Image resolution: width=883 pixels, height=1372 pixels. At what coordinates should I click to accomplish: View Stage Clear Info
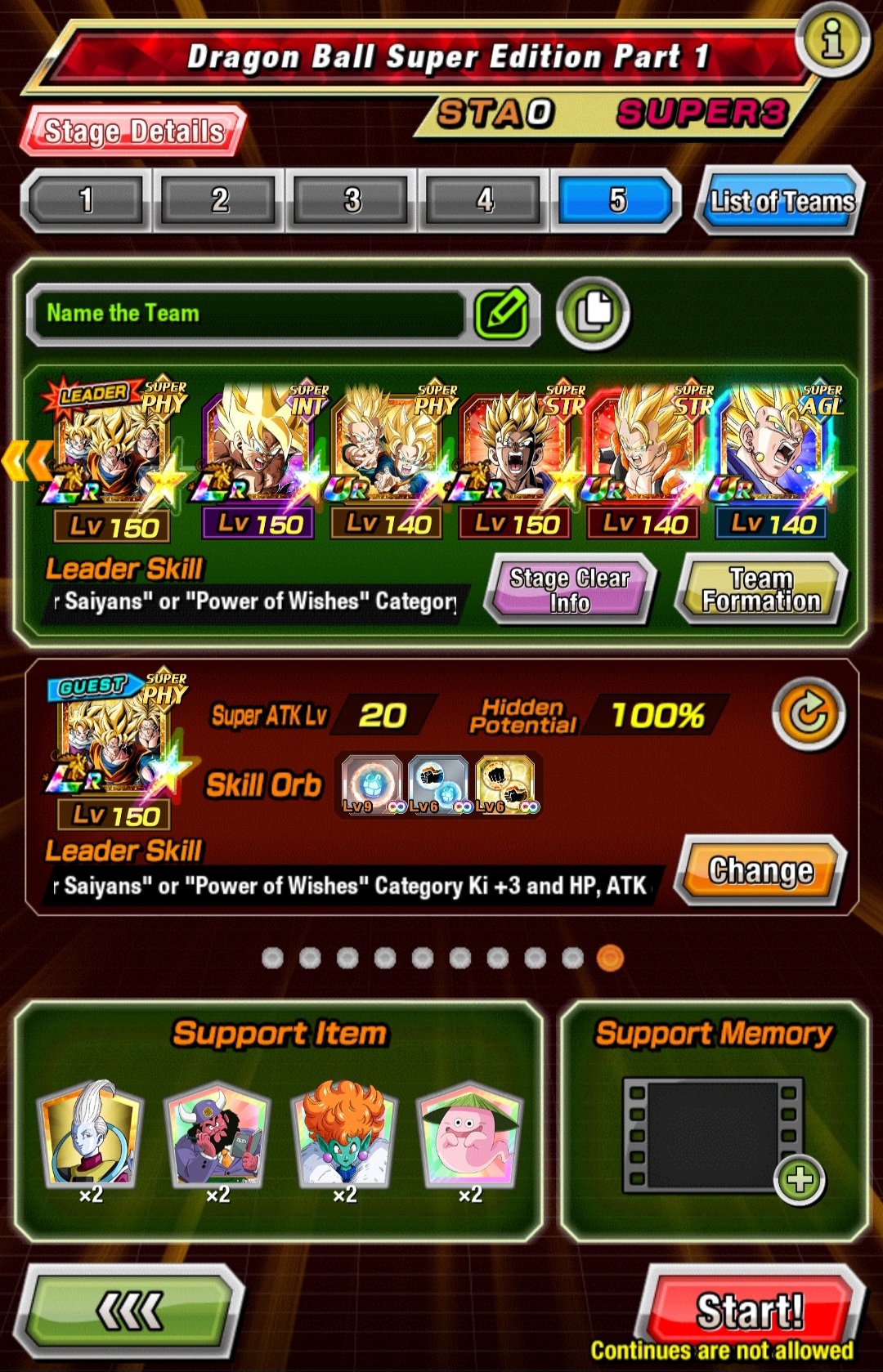[x=570, y=589]
